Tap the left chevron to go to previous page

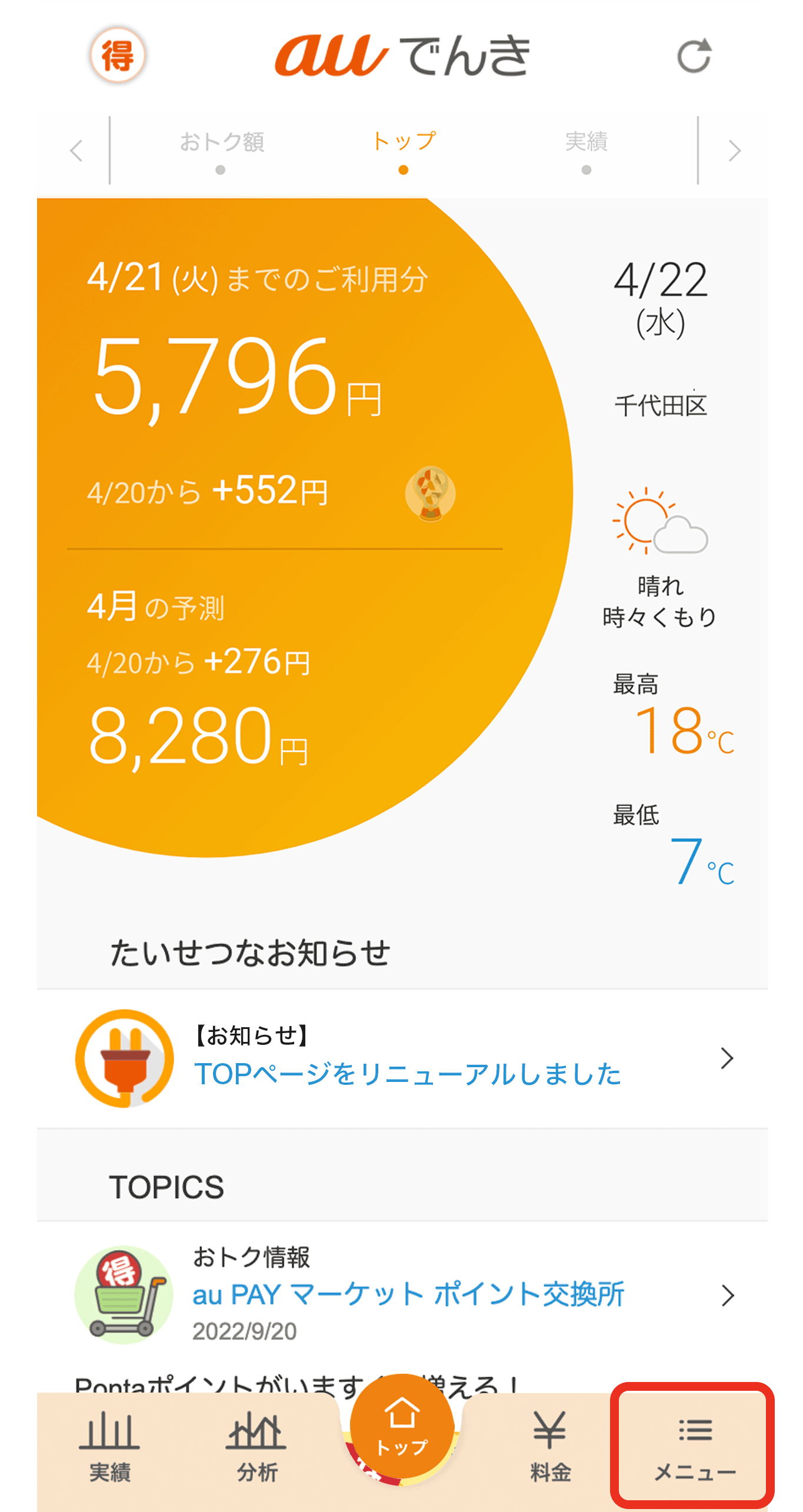[x=75, y=152]
